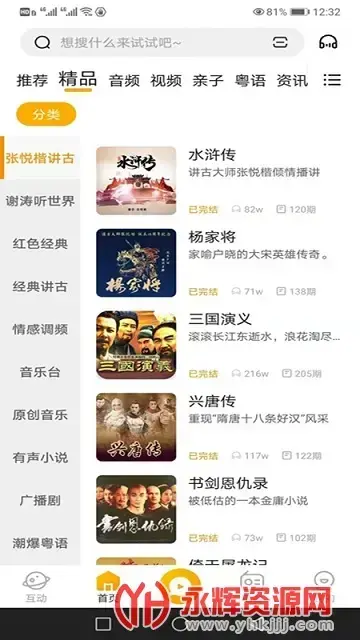The image size is (360, 640).
Task: Tap the scan icon in search bar
Action: click(x=280, y=42)
